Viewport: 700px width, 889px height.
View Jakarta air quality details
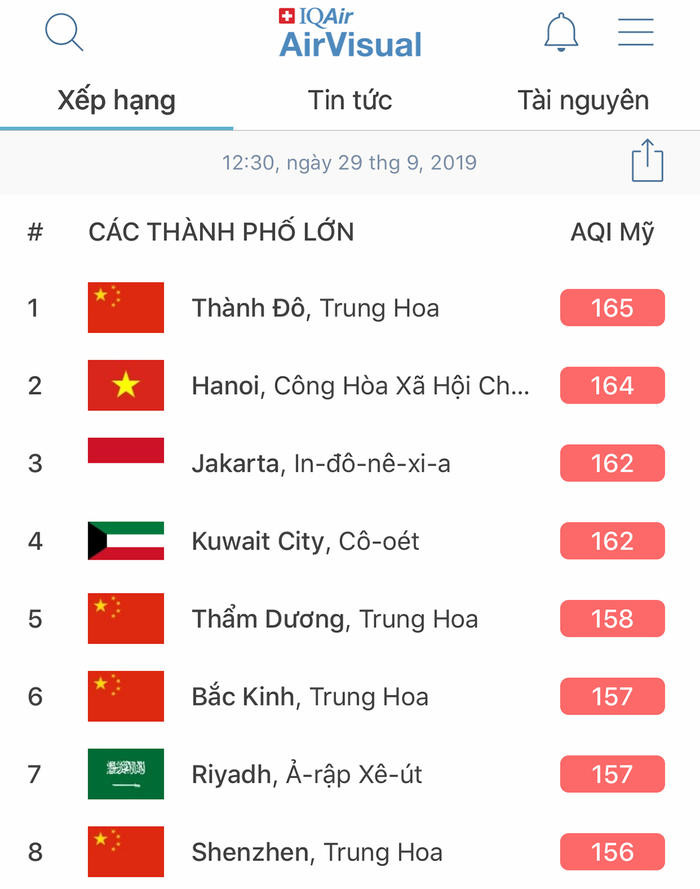coord(321,464)
